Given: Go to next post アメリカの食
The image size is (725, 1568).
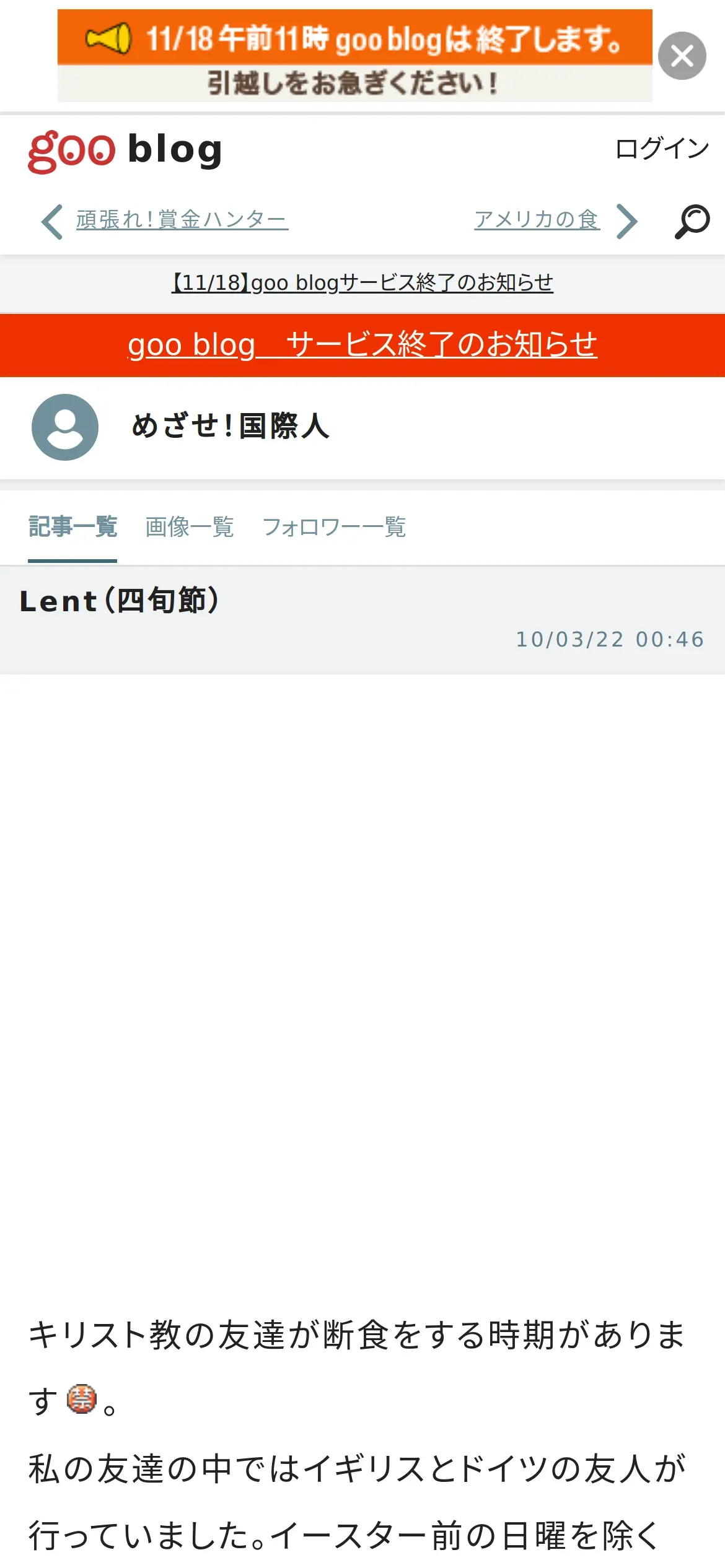Looking at the screenshot, I should pos(537,220).
